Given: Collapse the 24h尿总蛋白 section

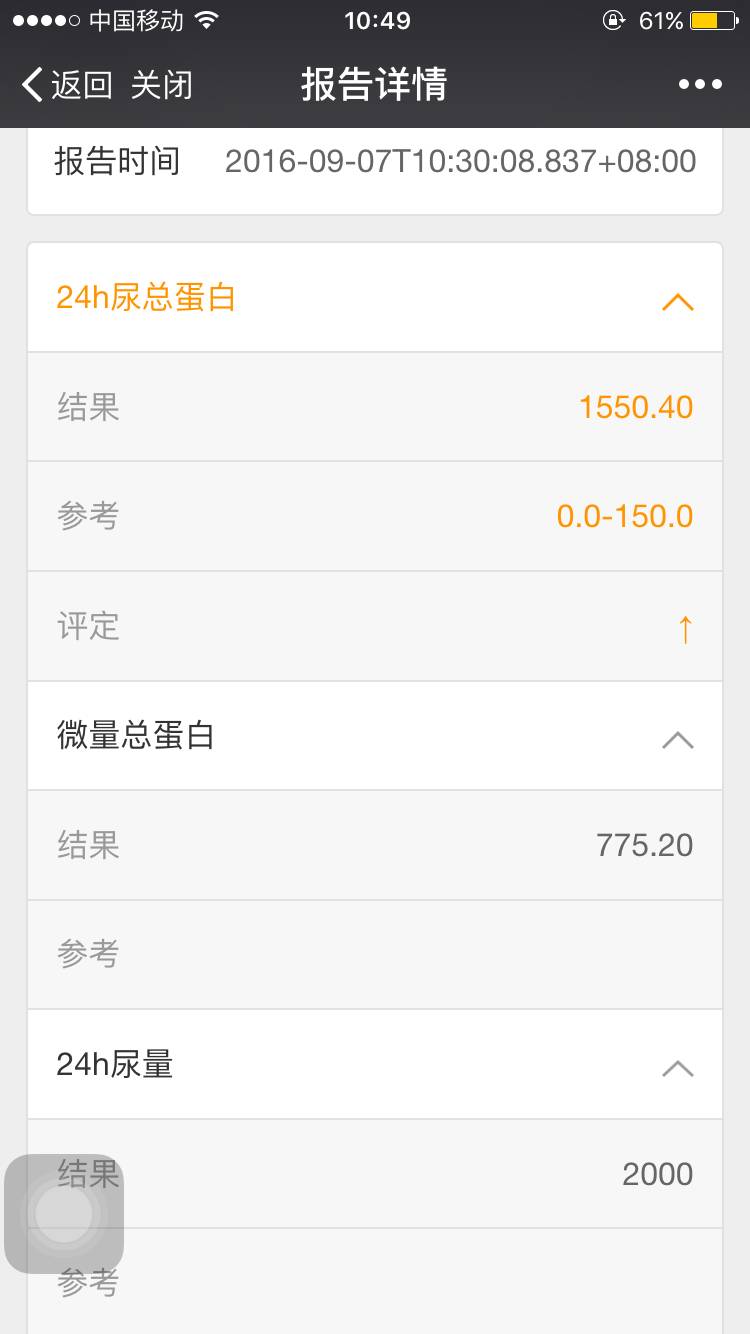Looking at the screenshot, I should pyautogui.click(x=677, y=301).
